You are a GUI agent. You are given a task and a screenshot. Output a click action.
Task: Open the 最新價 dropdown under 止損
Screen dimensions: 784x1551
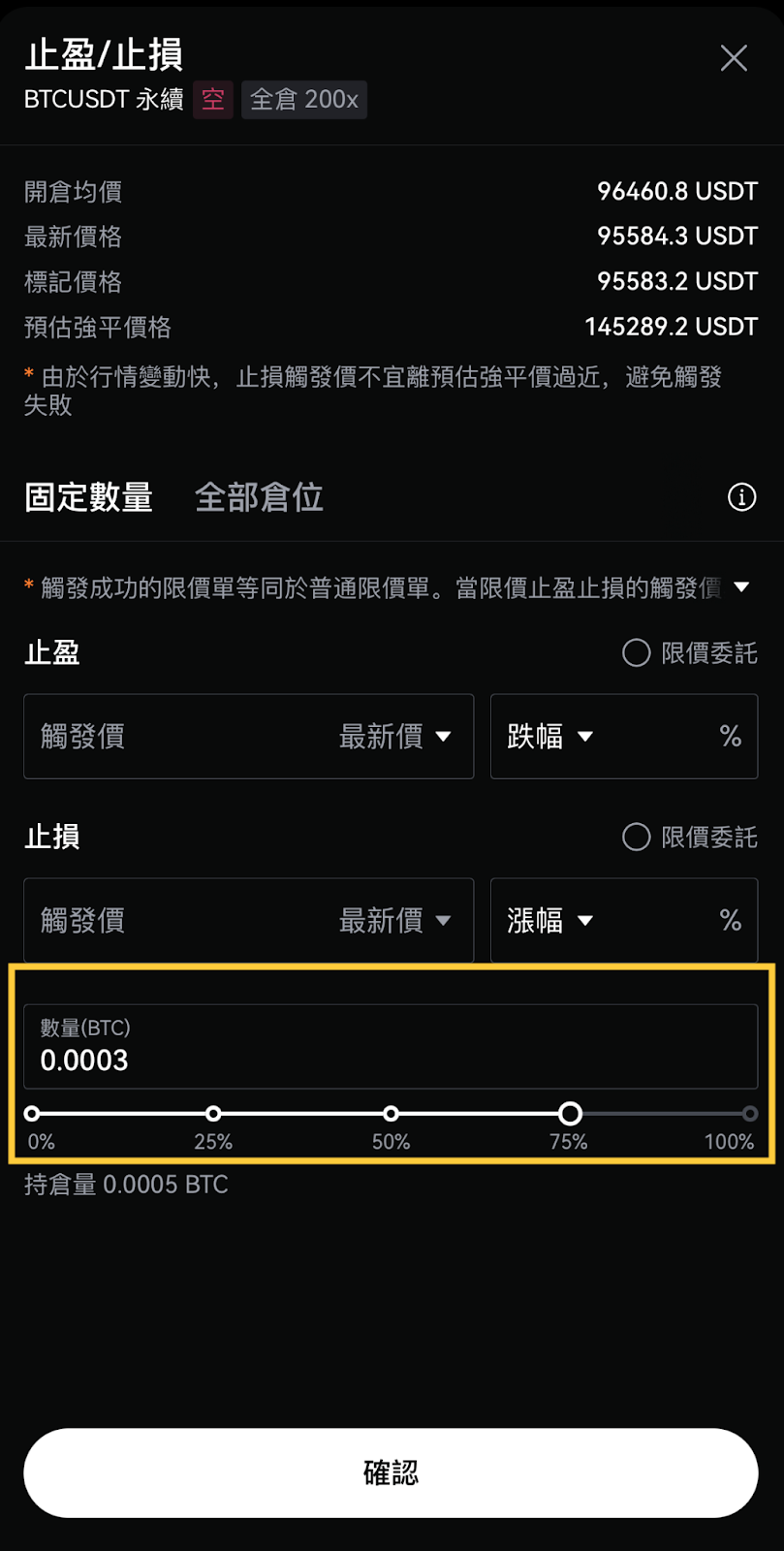click(x=395, y=921)
